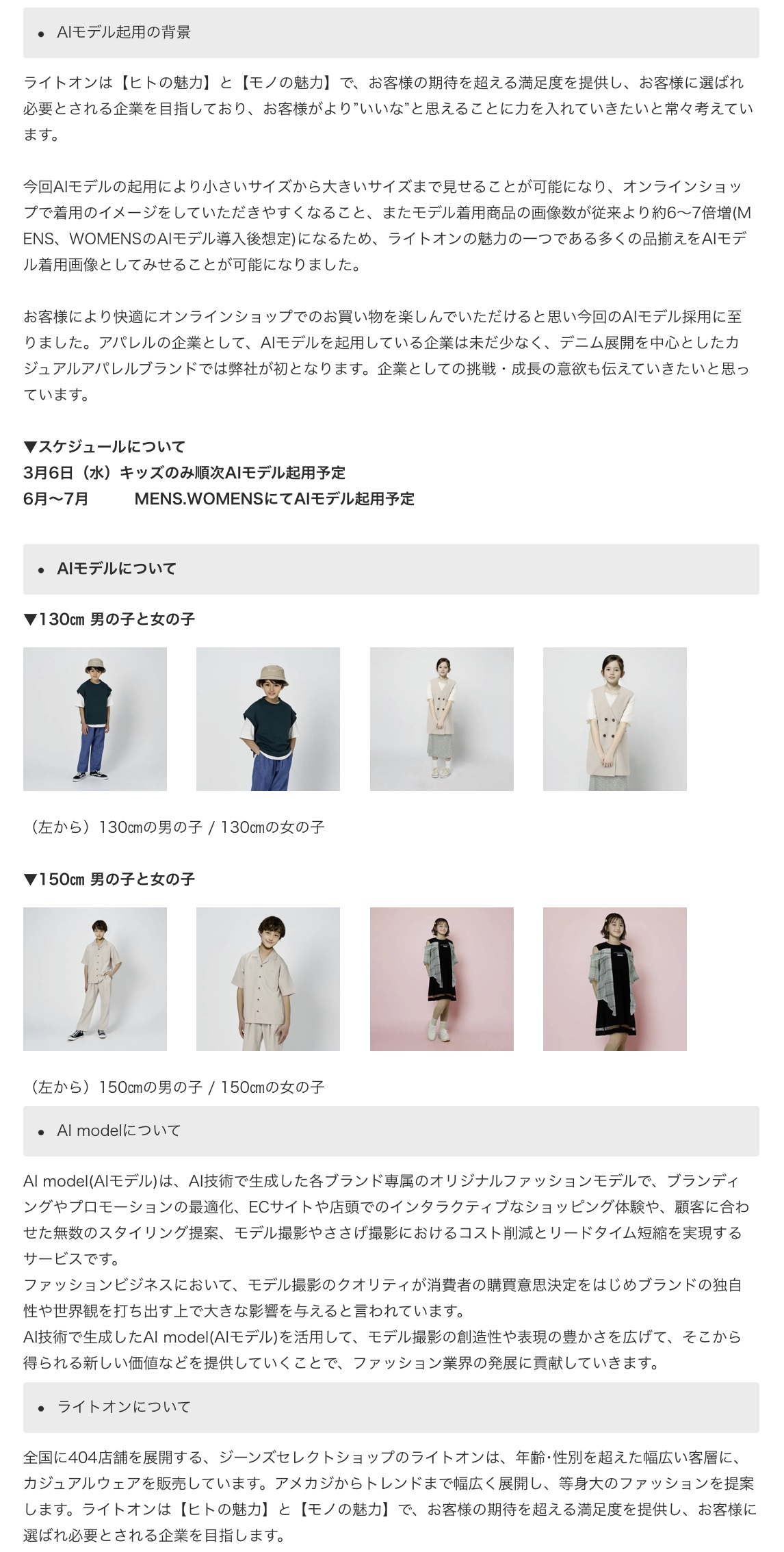Enlarge the 130cm boy close-up photo
The image size is (784, 1552).
tap(268, 719)
